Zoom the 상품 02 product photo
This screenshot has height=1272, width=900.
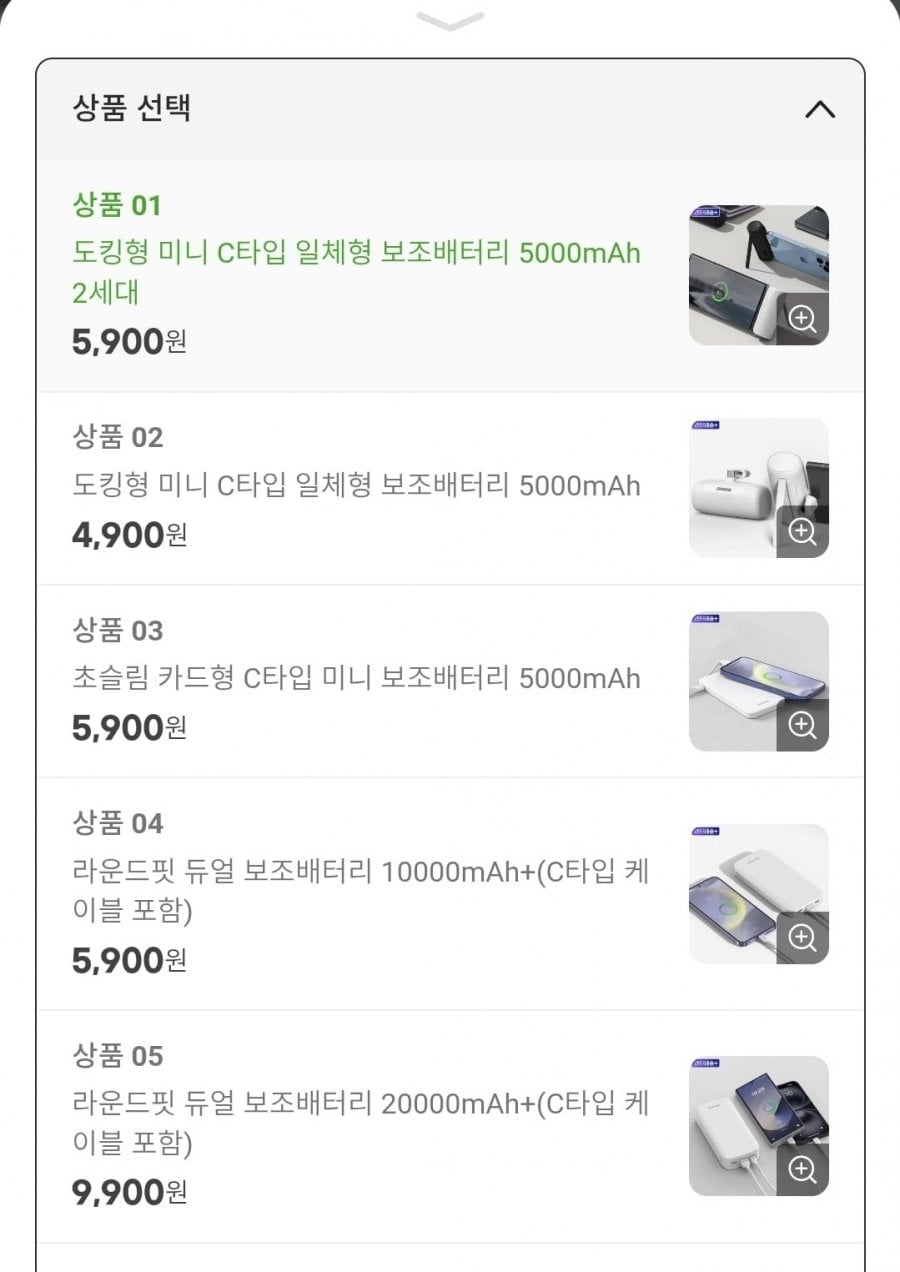tap(802, 531)
